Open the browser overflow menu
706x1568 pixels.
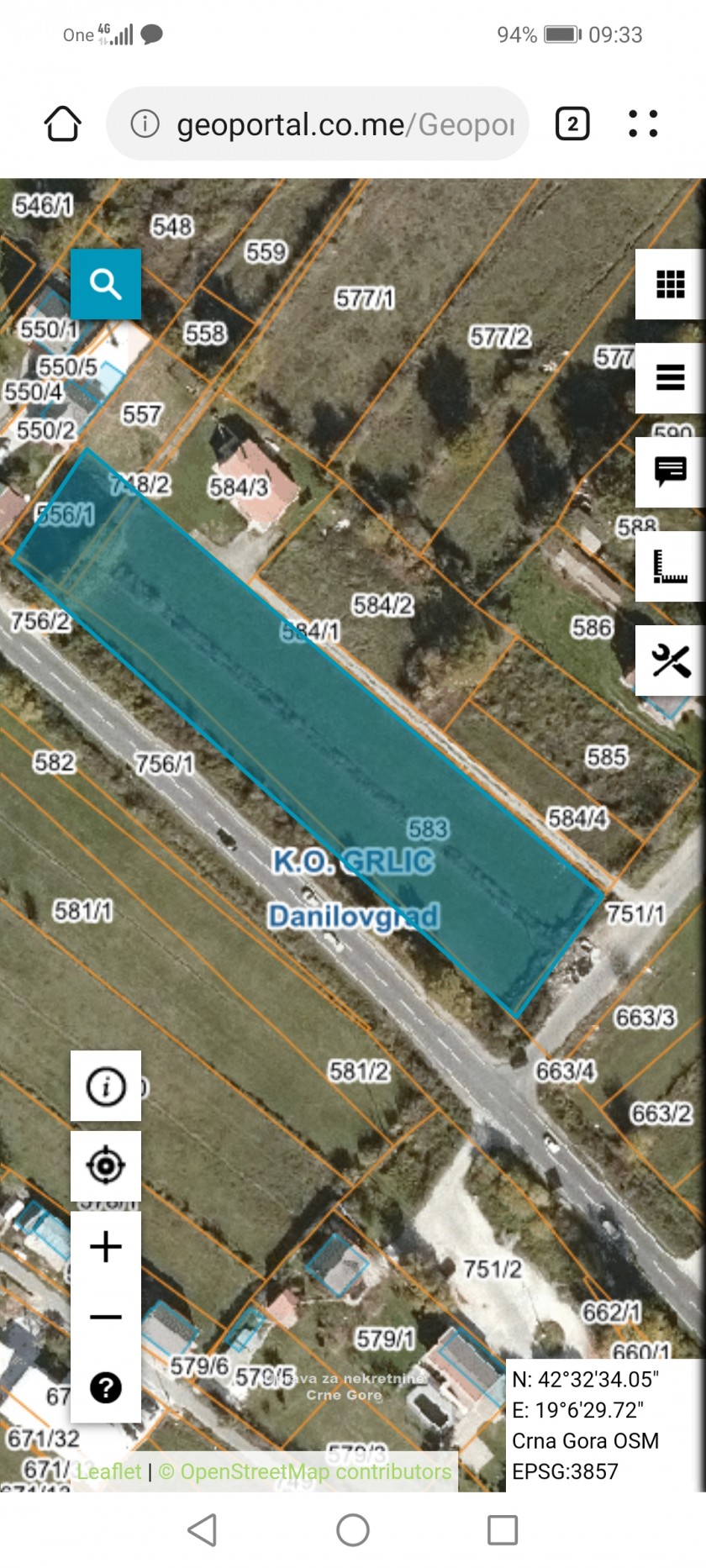(643, 124)
